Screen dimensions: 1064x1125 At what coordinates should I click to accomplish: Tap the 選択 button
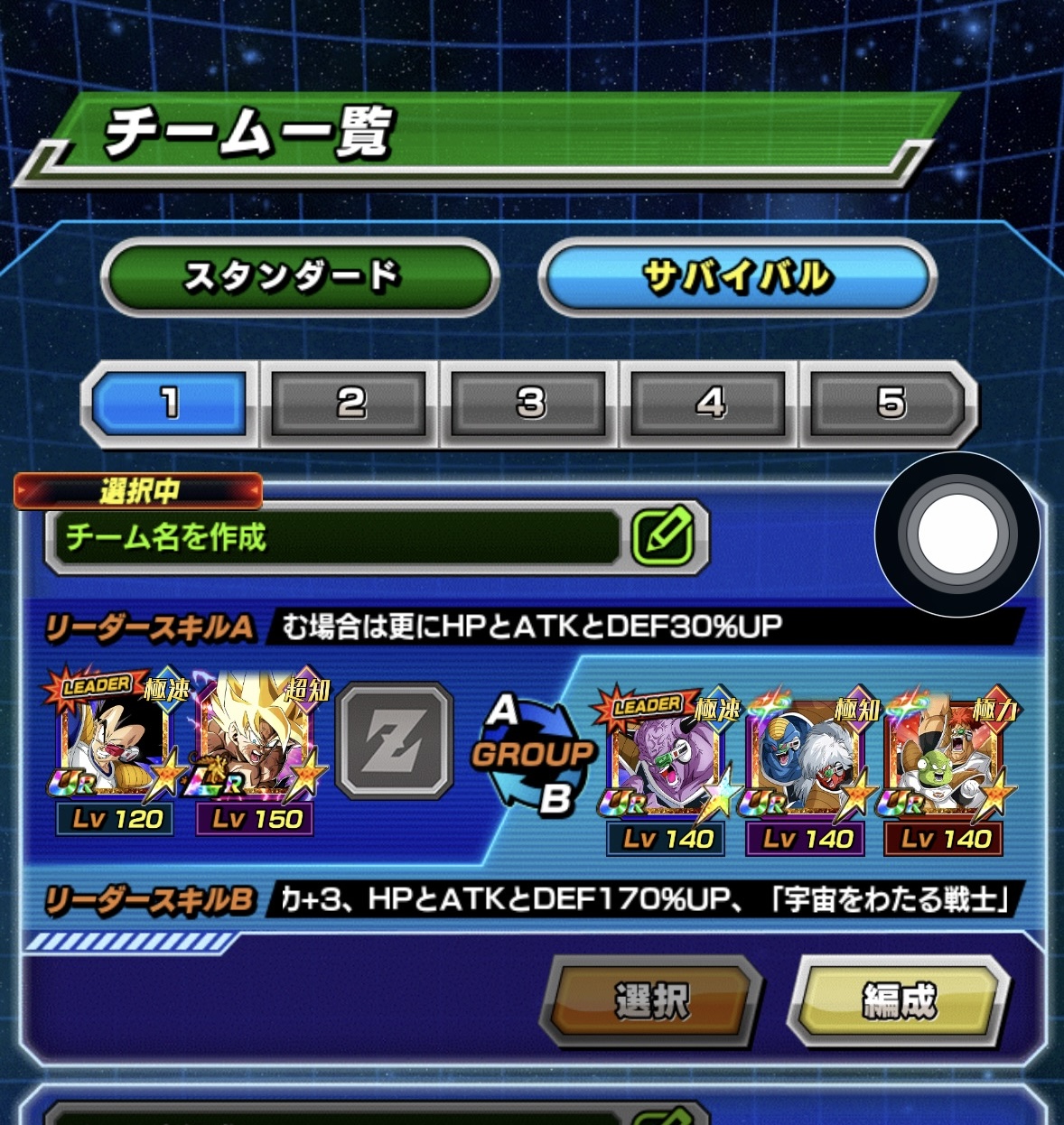point(651,1002)
